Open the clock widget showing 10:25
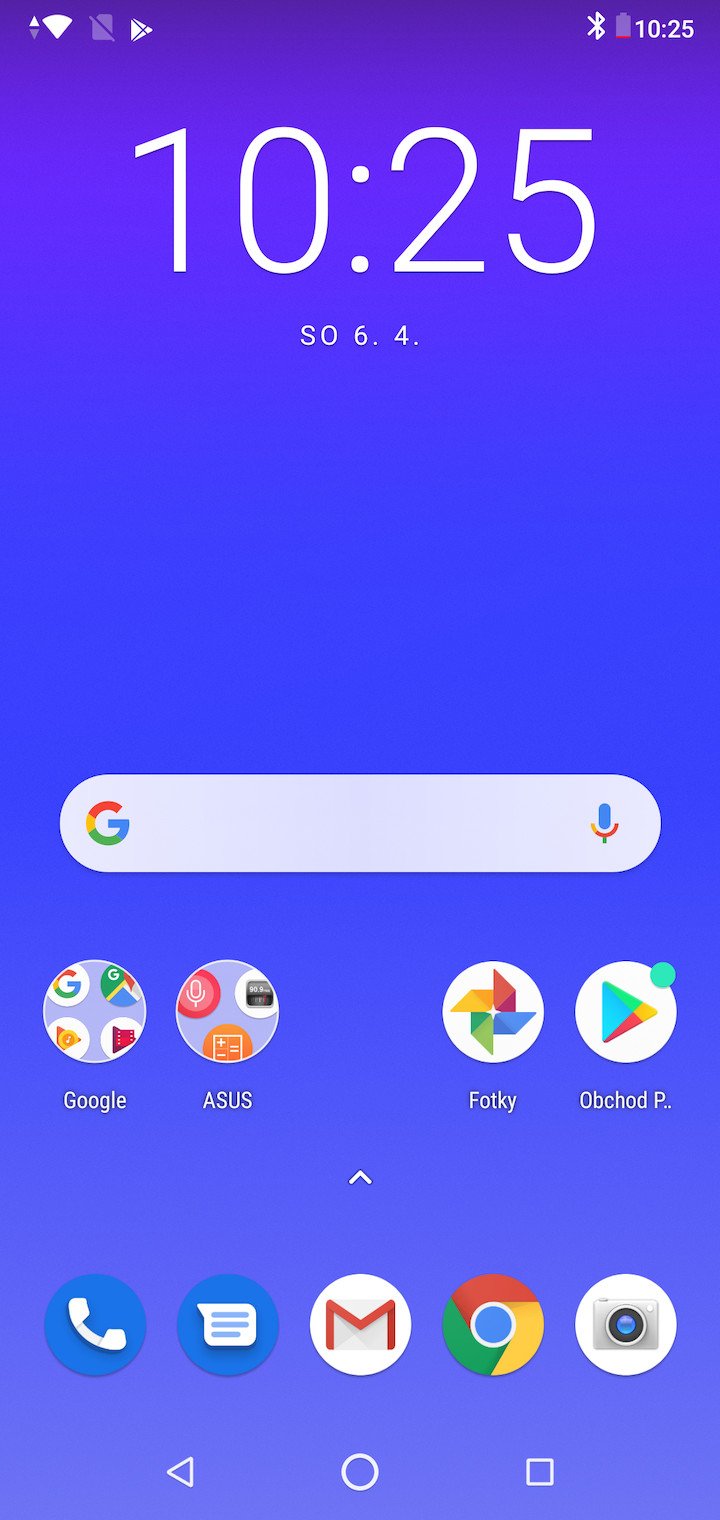720x1520 pixels. [x=364, y=200]
